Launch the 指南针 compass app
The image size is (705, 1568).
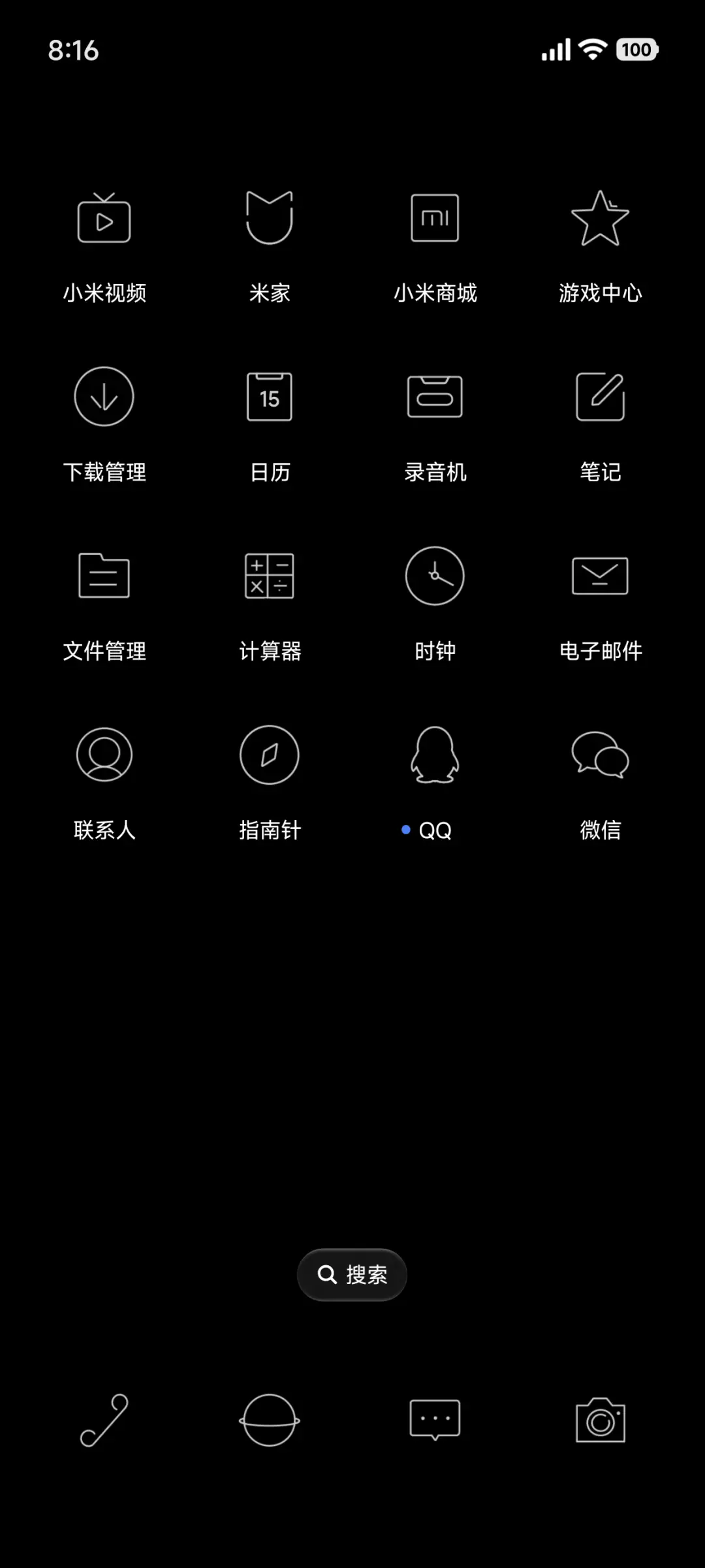270,754
